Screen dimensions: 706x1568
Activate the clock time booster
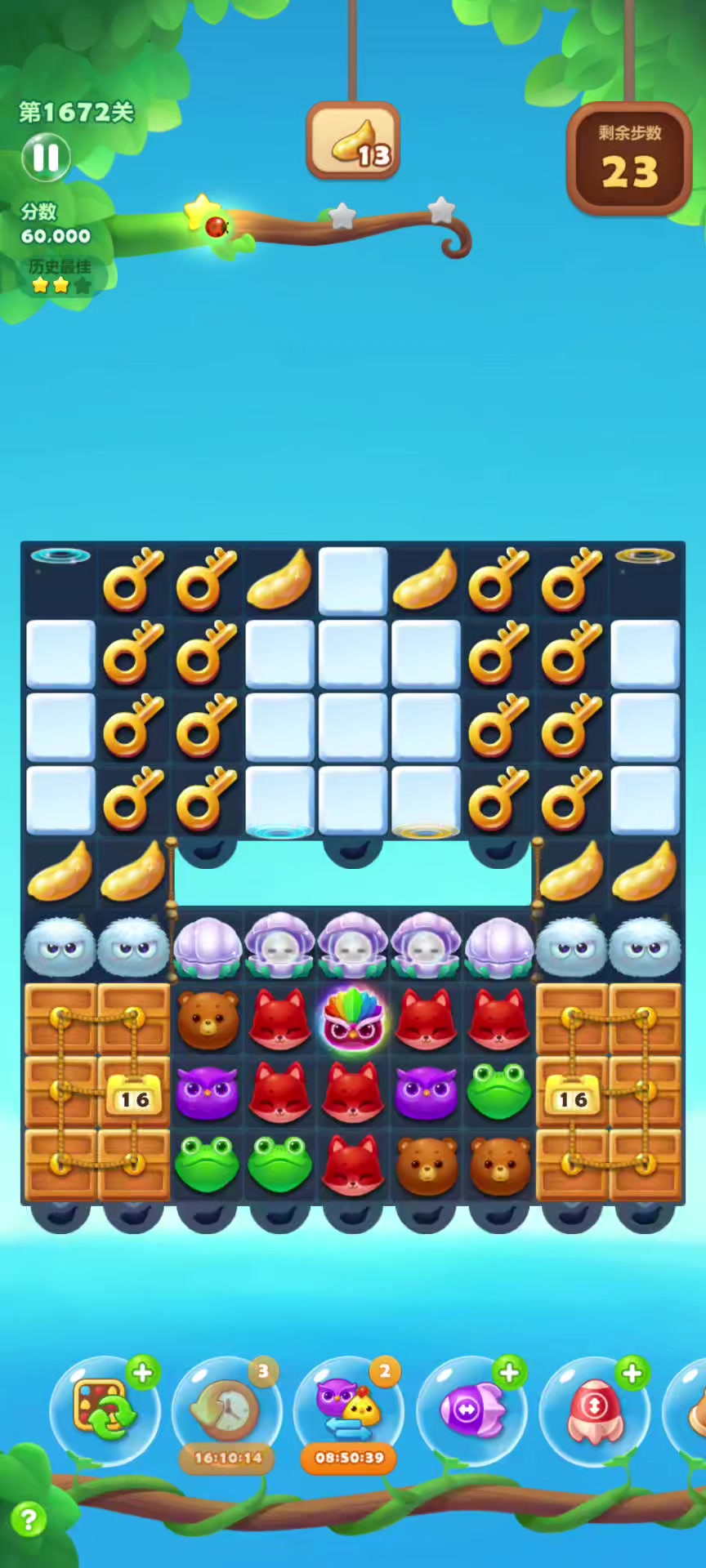226,1410
